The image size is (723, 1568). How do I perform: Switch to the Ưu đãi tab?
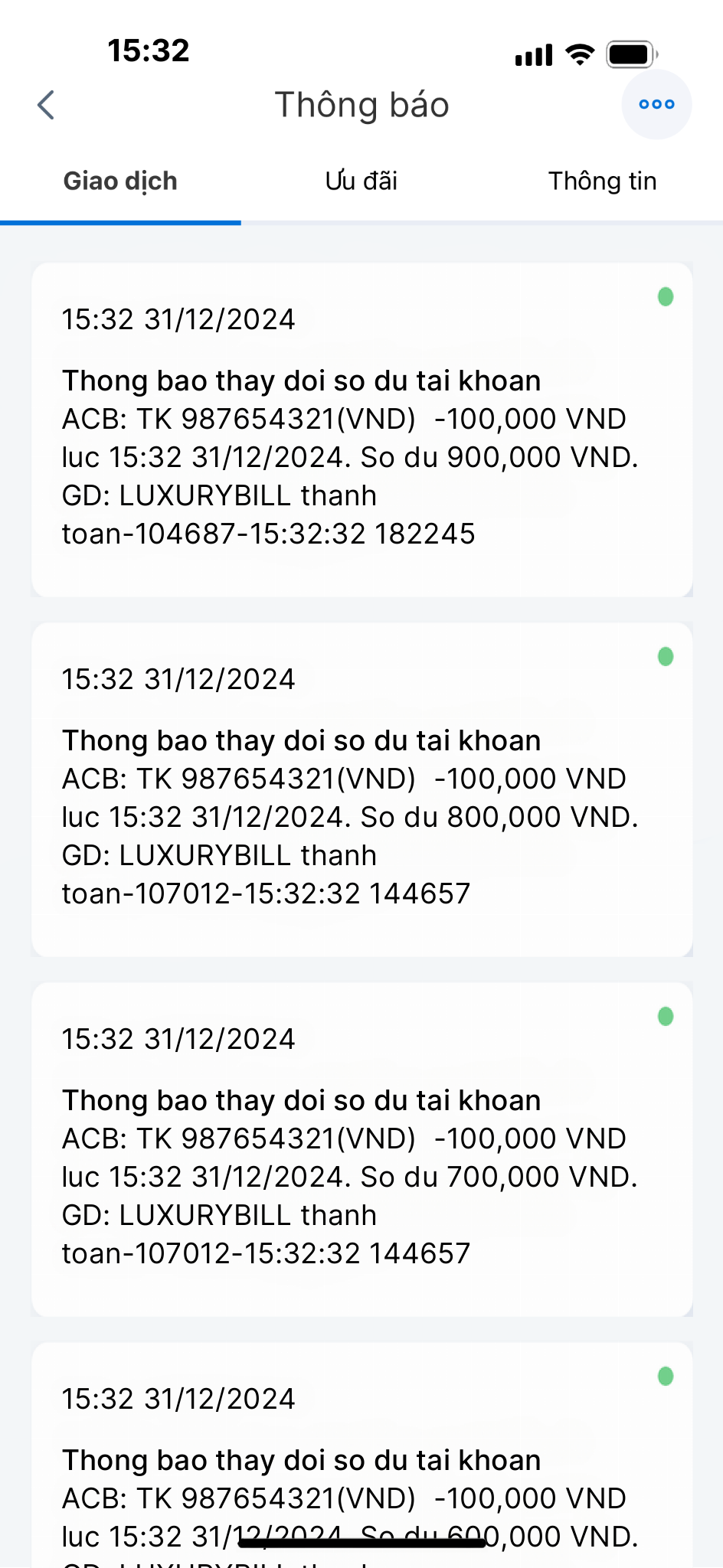(361, 181)
